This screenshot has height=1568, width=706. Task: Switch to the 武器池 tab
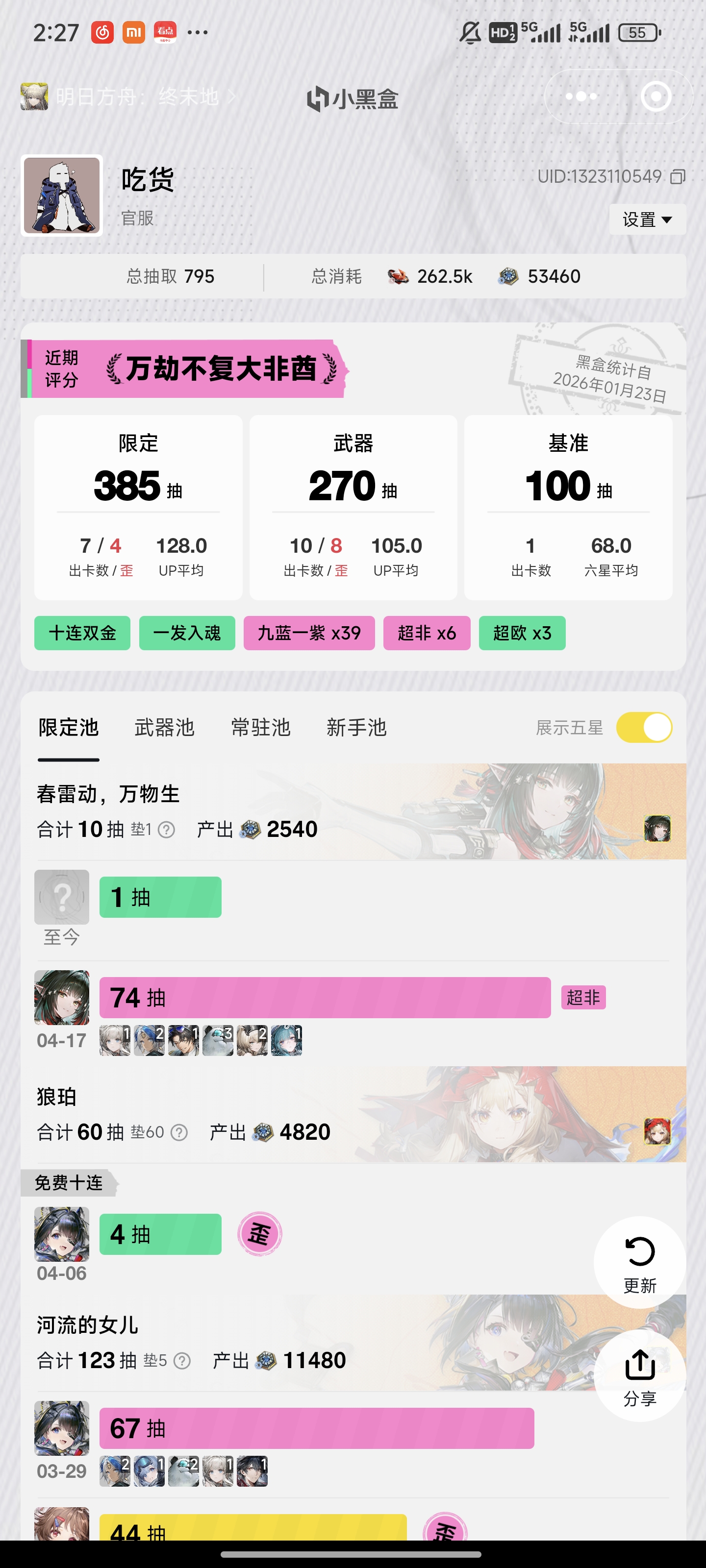[x=164, y=727]
